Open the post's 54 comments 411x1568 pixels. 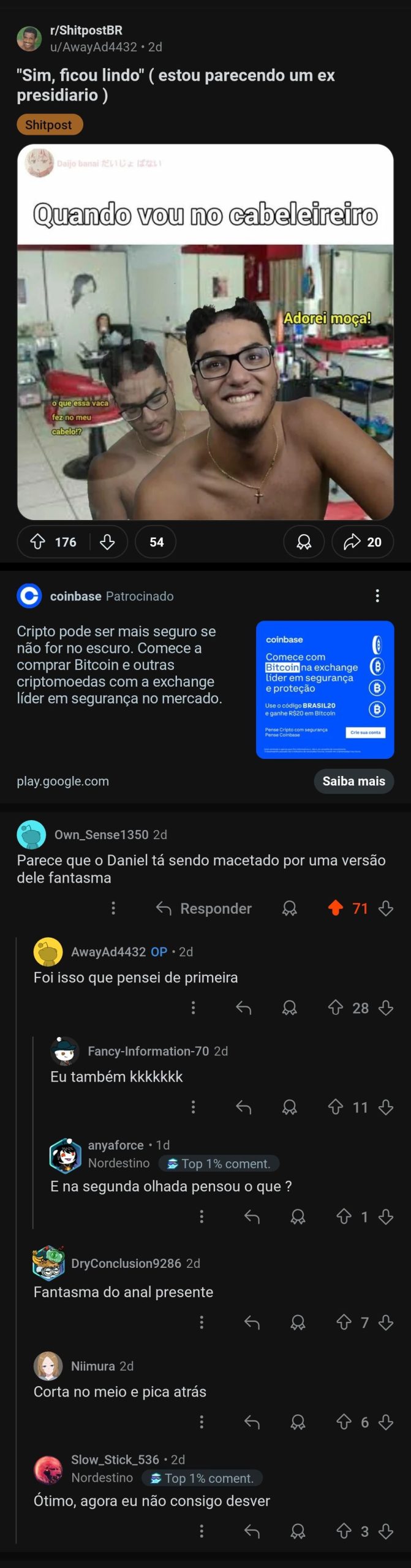156,542
